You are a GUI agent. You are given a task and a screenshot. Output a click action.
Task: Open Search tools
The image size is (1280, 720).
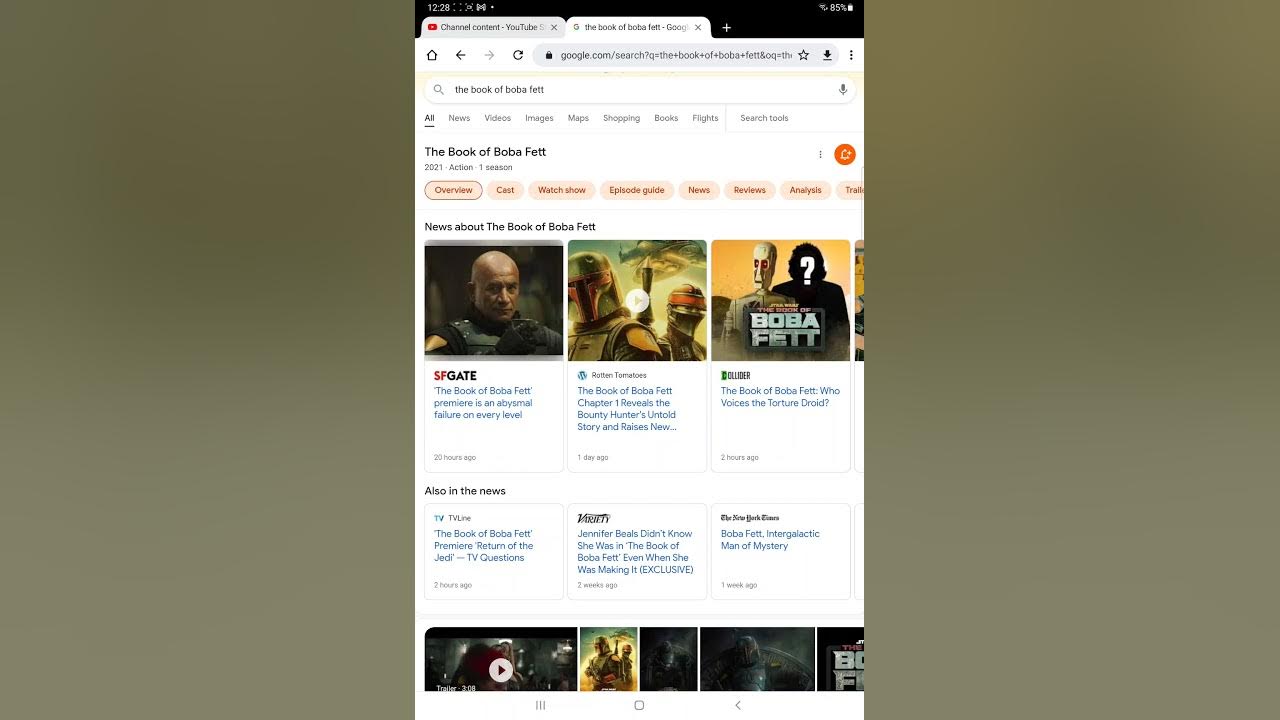click(x=764, y=118)
